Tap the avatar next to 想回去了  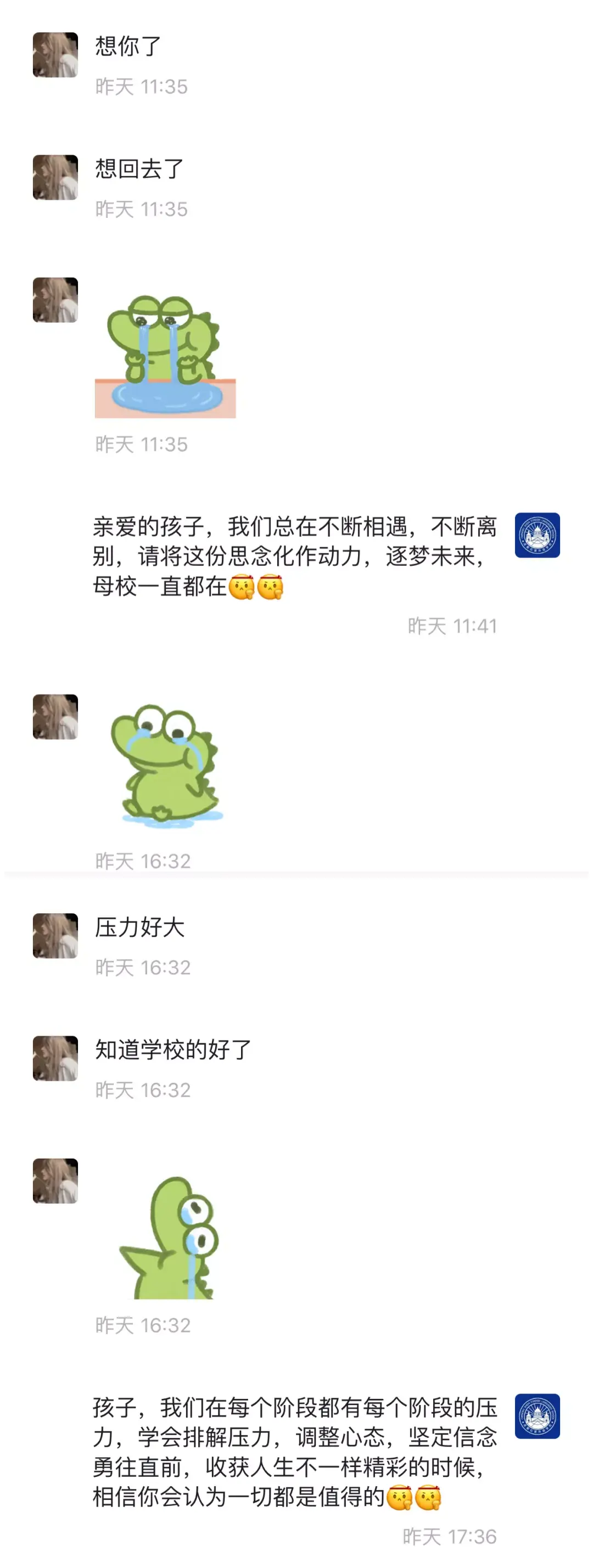[55, 177]
